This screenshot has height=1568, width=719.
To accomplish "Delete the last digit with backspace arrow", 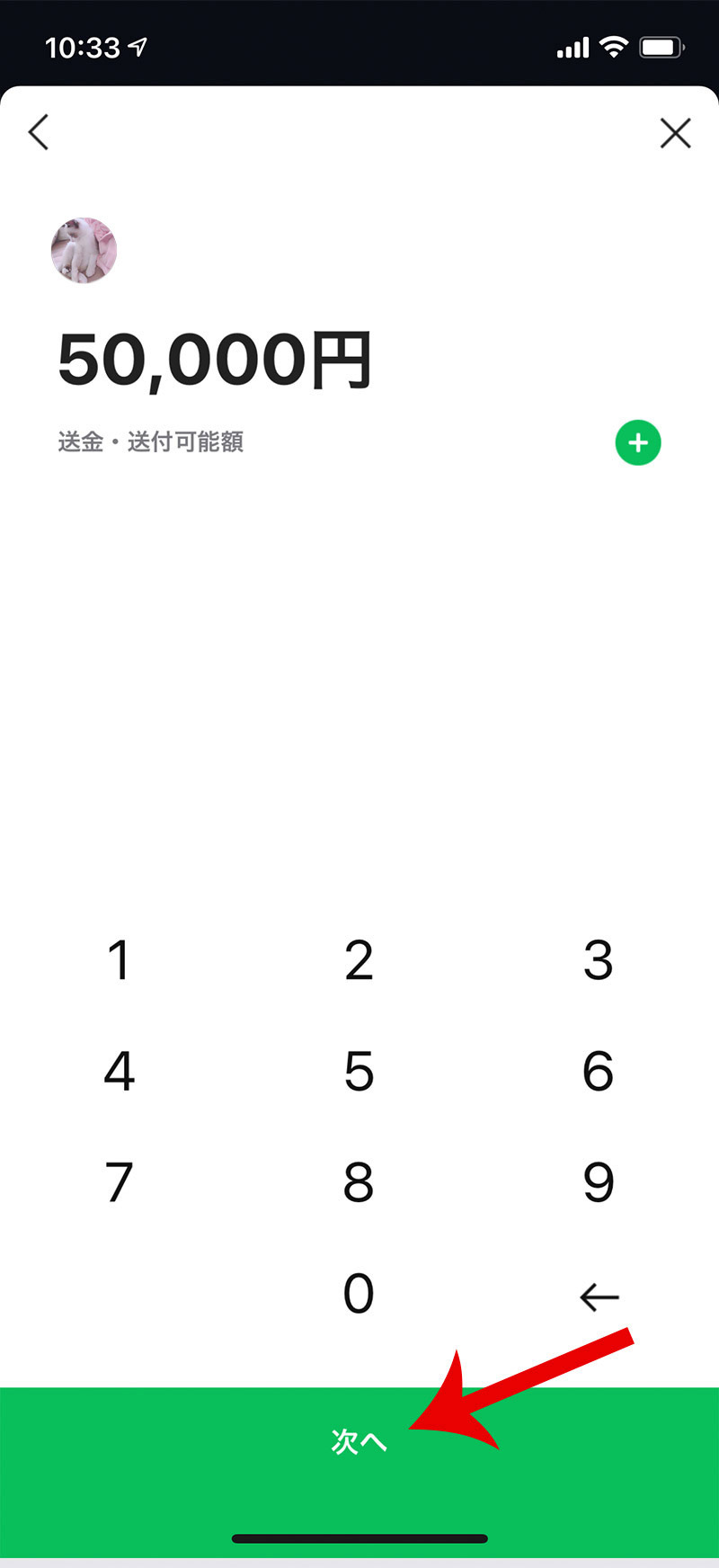I will pos(599,1296).
